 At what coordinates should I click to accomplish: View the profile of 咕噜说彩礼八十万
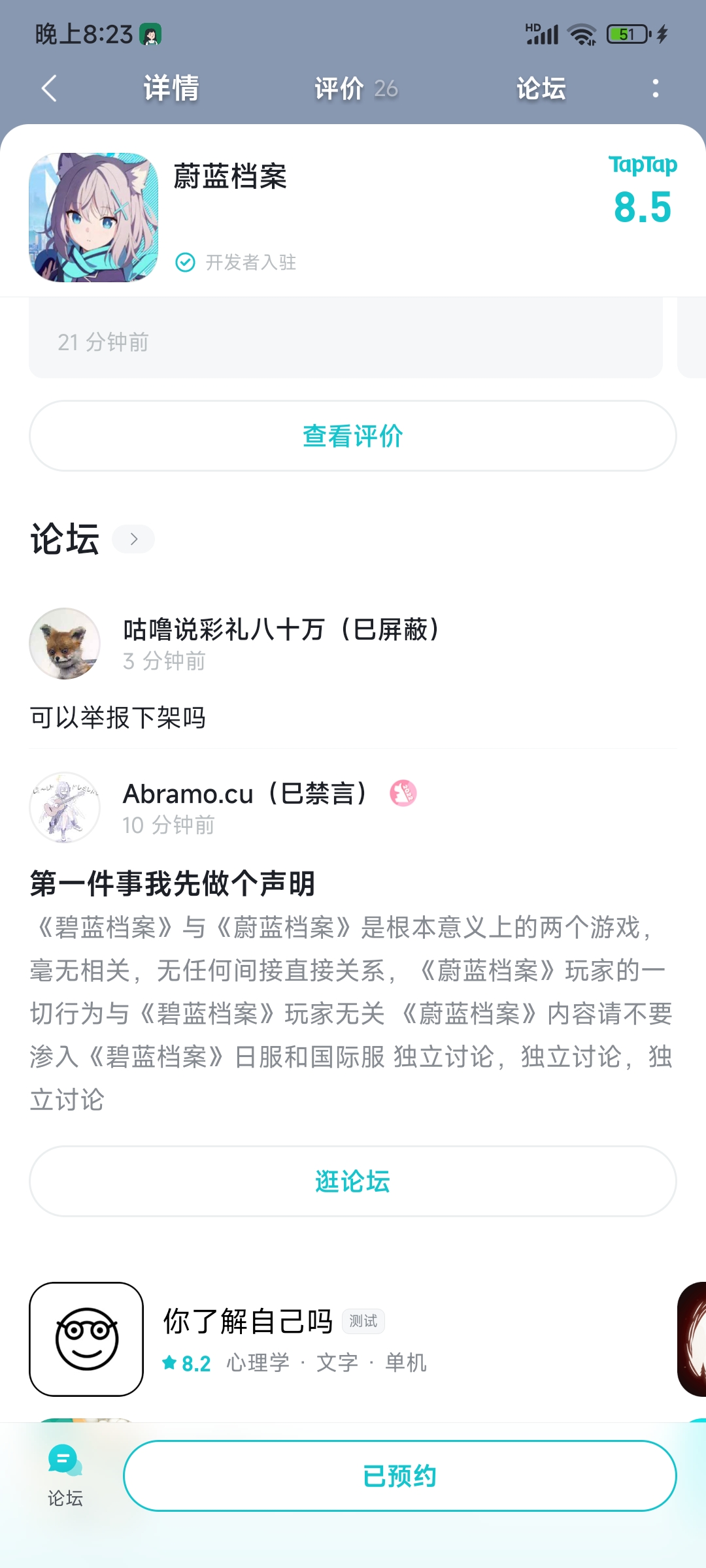[65, 644]
